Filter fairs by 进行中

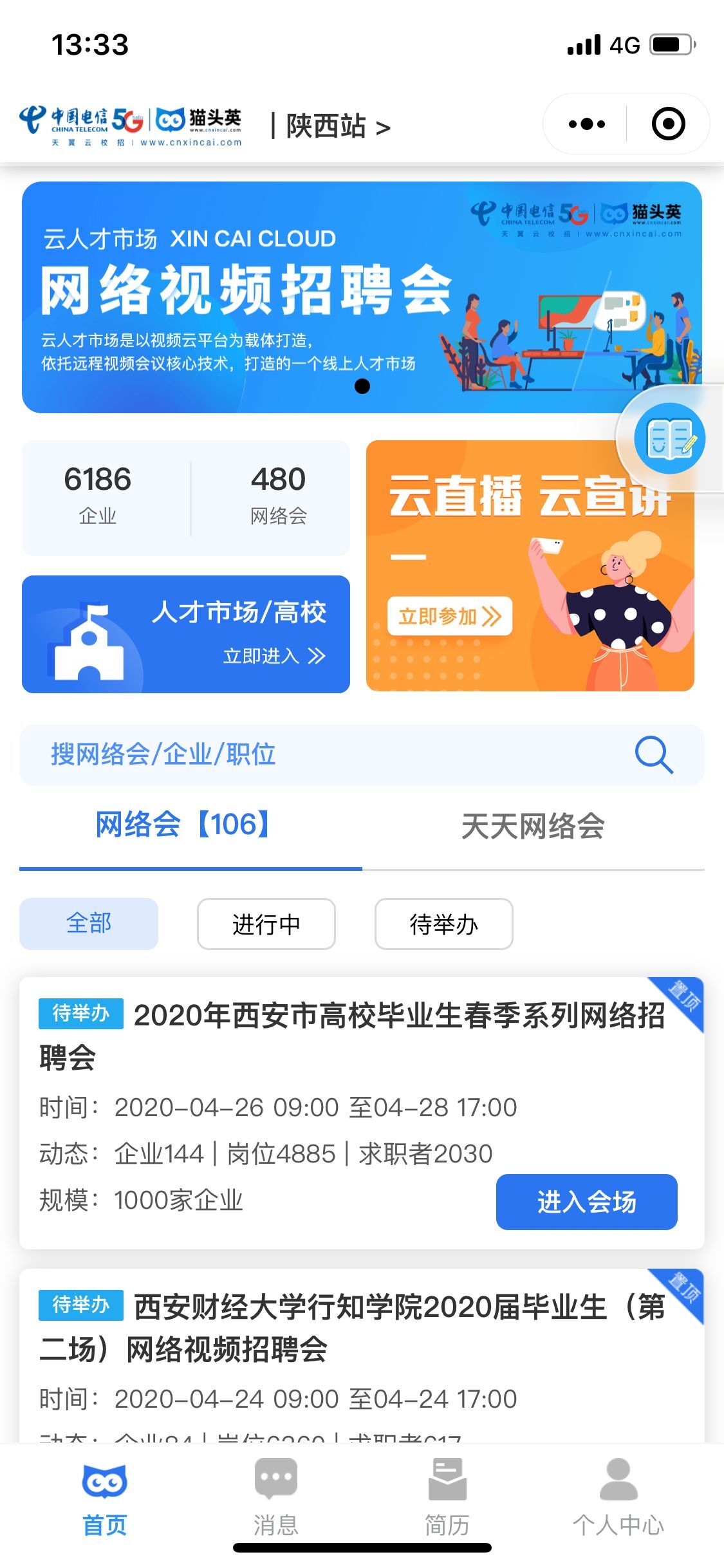click(x=266, y=924)
